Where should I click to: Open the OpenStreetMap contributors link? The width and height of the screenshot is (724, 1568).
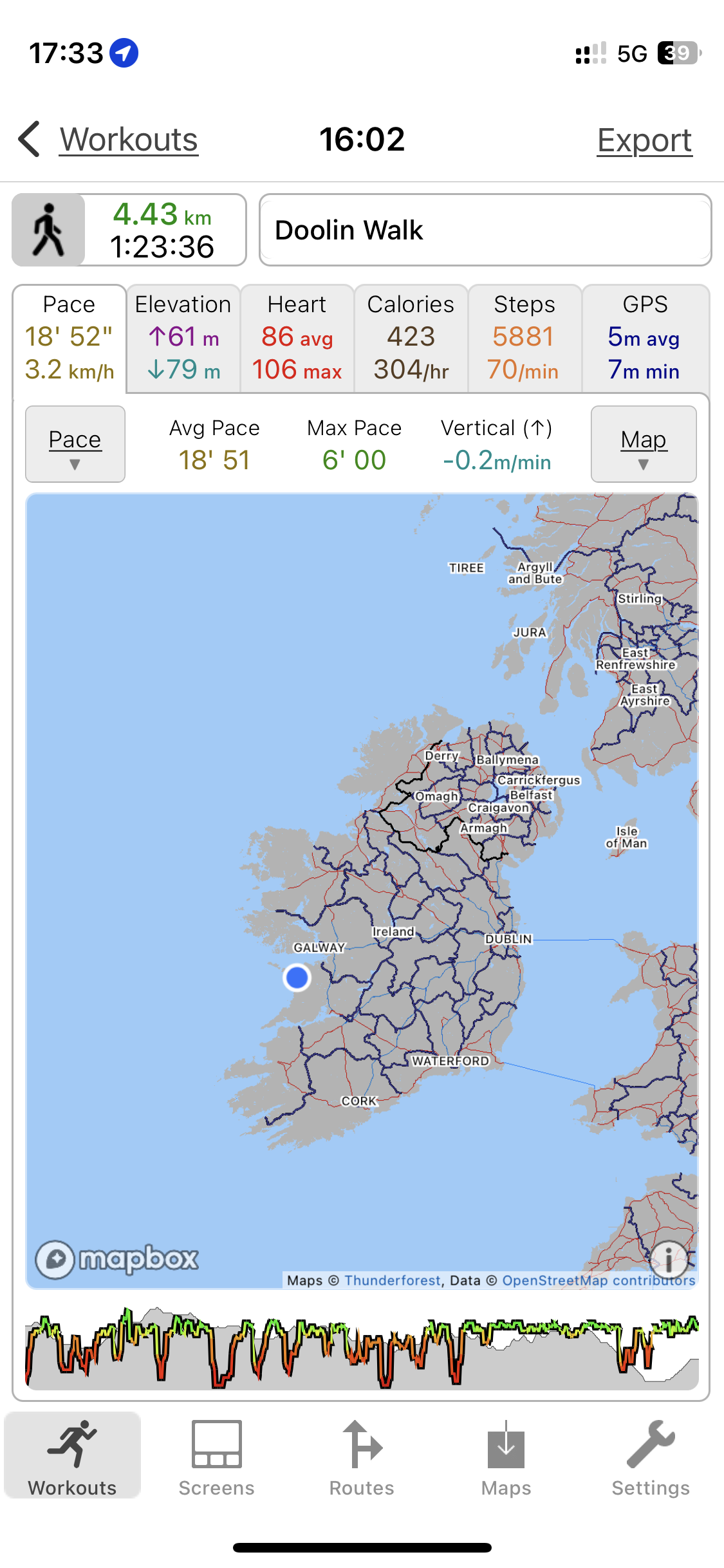[x=599, y=1280]
